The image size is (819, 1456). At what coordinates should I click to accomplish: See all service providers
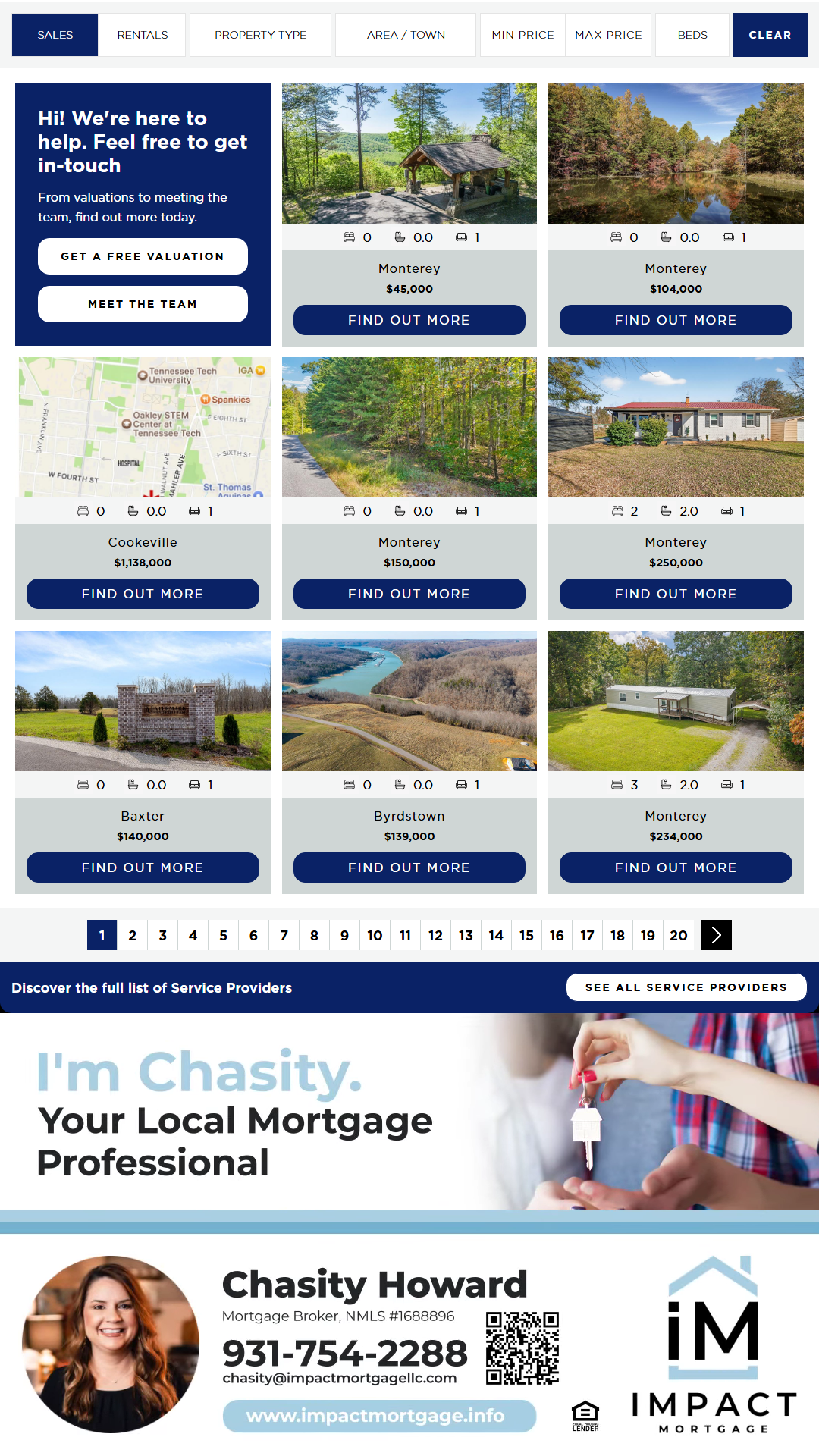(686, 987)
